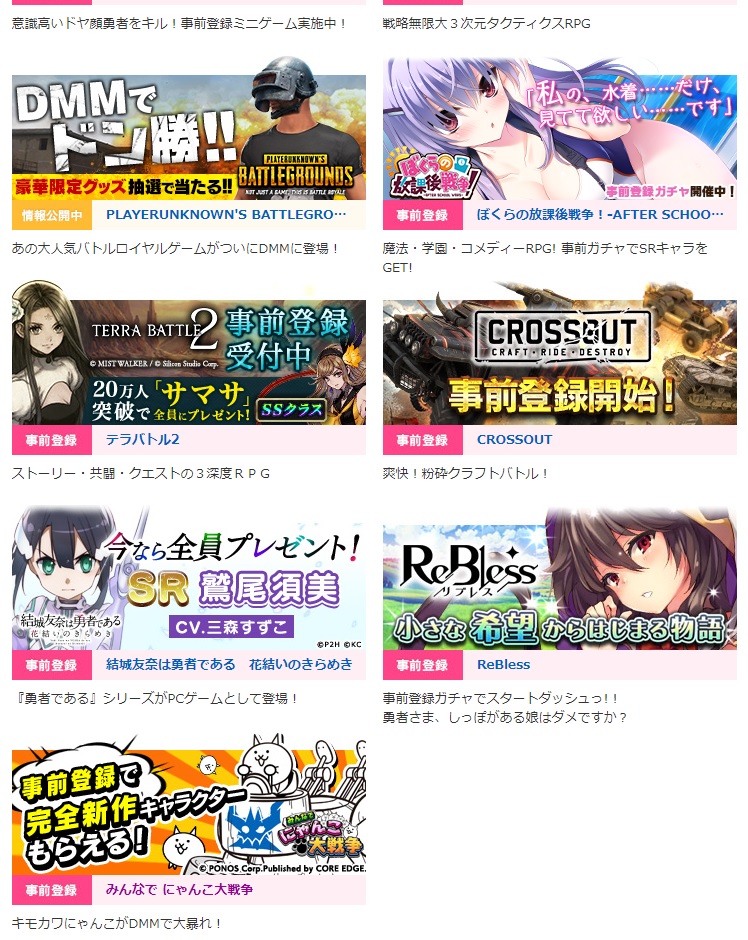Screen dimensions: 748x940
Task: Open the にゃんこ大戦争 banner
Action: click(x=188, y=807)
